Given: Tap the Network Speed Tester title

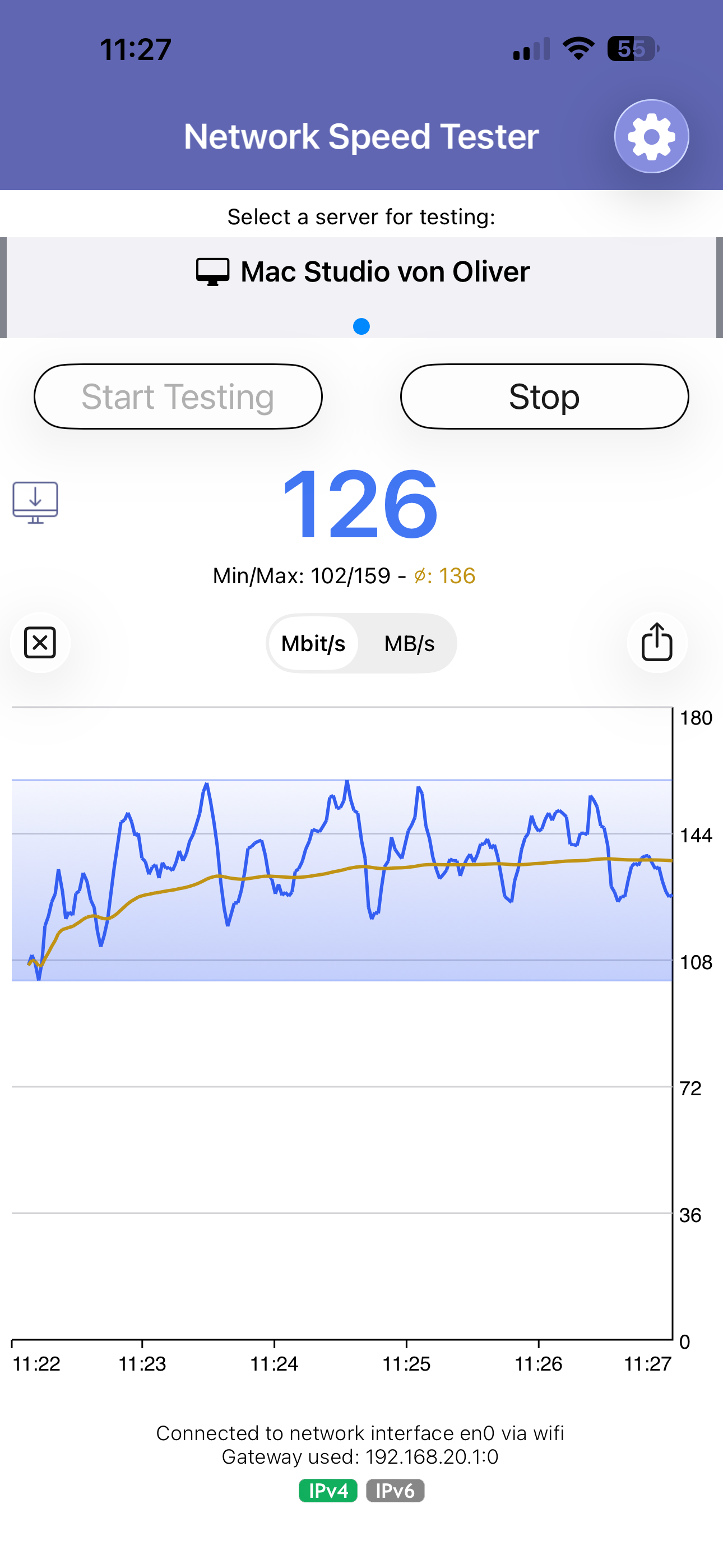Looking at the screenshot, I should [361, 136].
